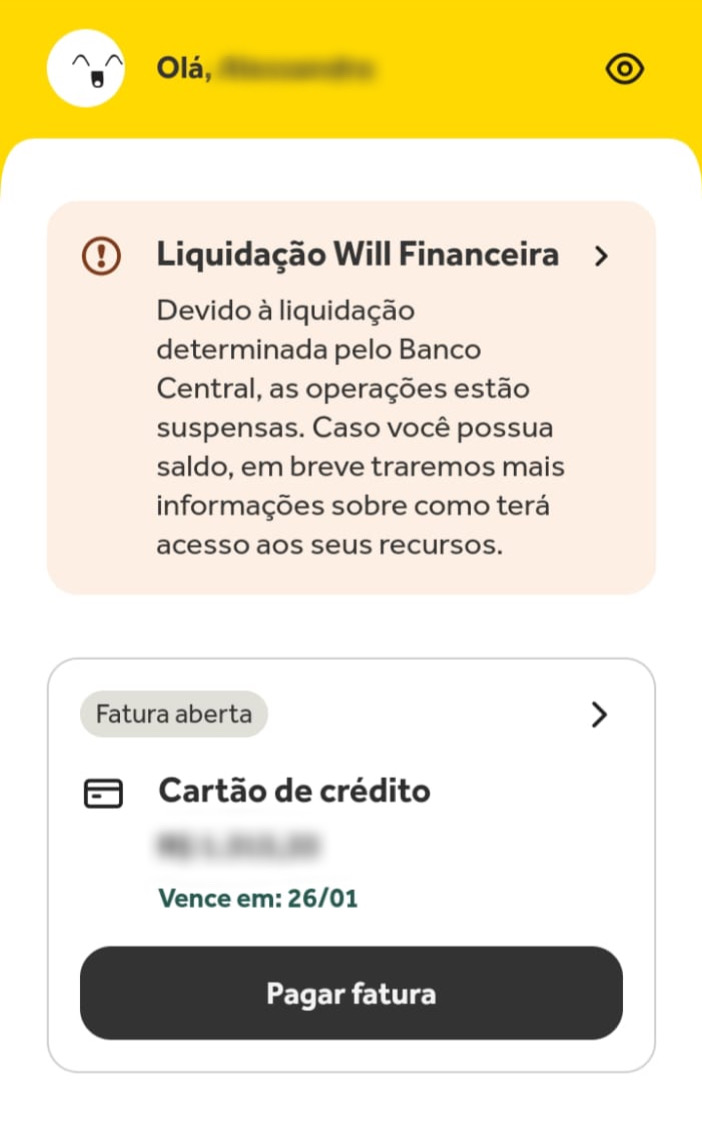
Task: Open the Liquidação Will Financeira notice
Action: pos(600,256)
